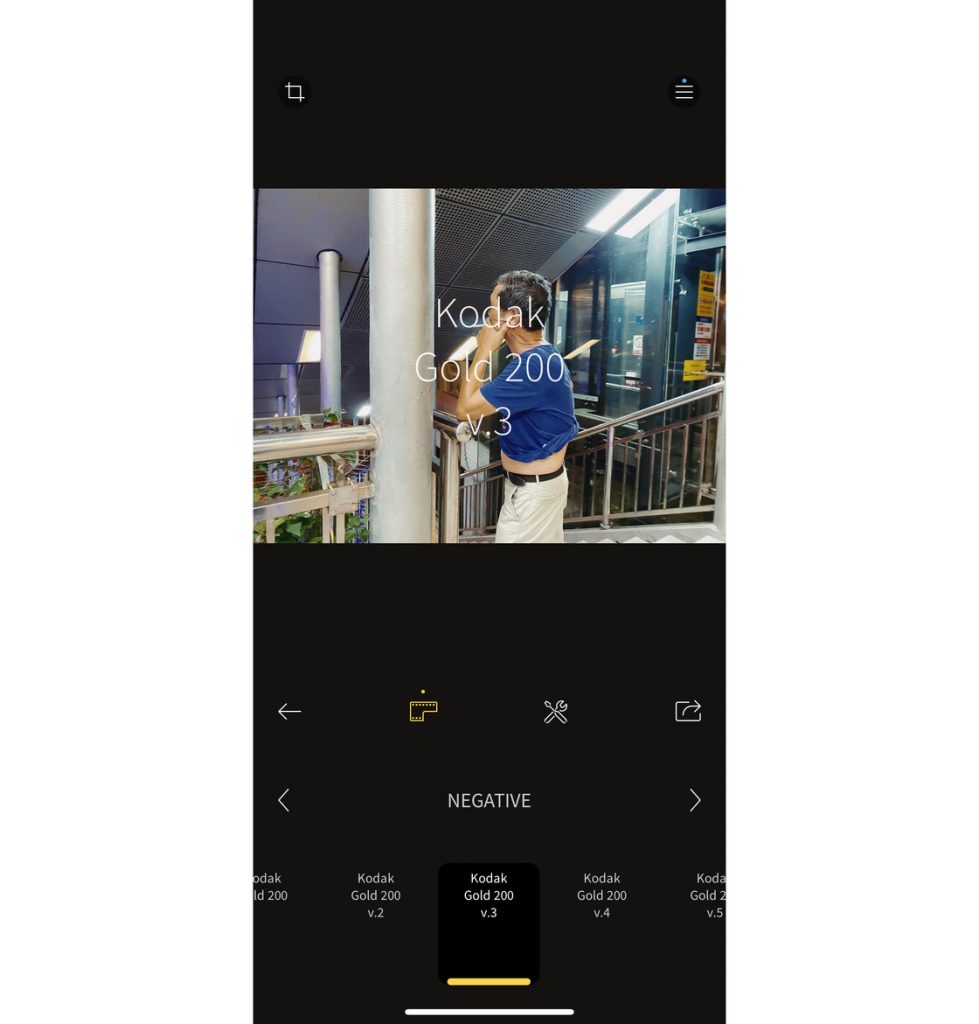The width and height of the screenshot is (979, 1024).
Task: Go back with the left arrow
Action: coord(289,711)
